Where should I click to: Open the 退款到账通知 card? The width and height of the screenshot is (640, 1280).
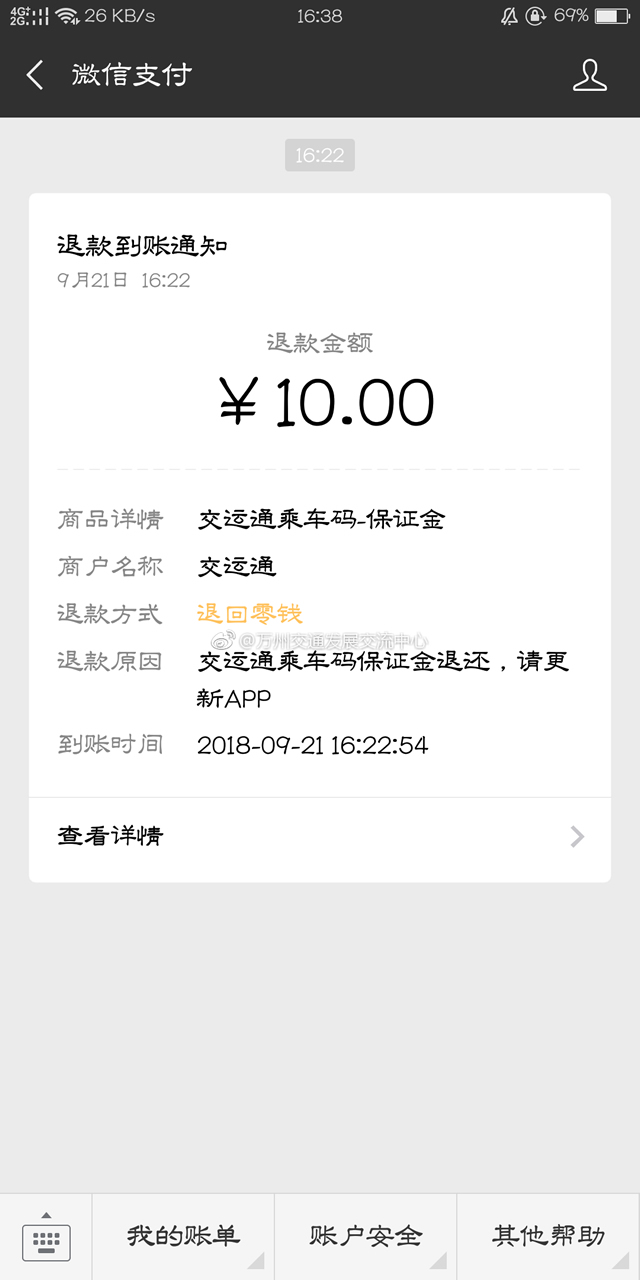click(320, 538)
